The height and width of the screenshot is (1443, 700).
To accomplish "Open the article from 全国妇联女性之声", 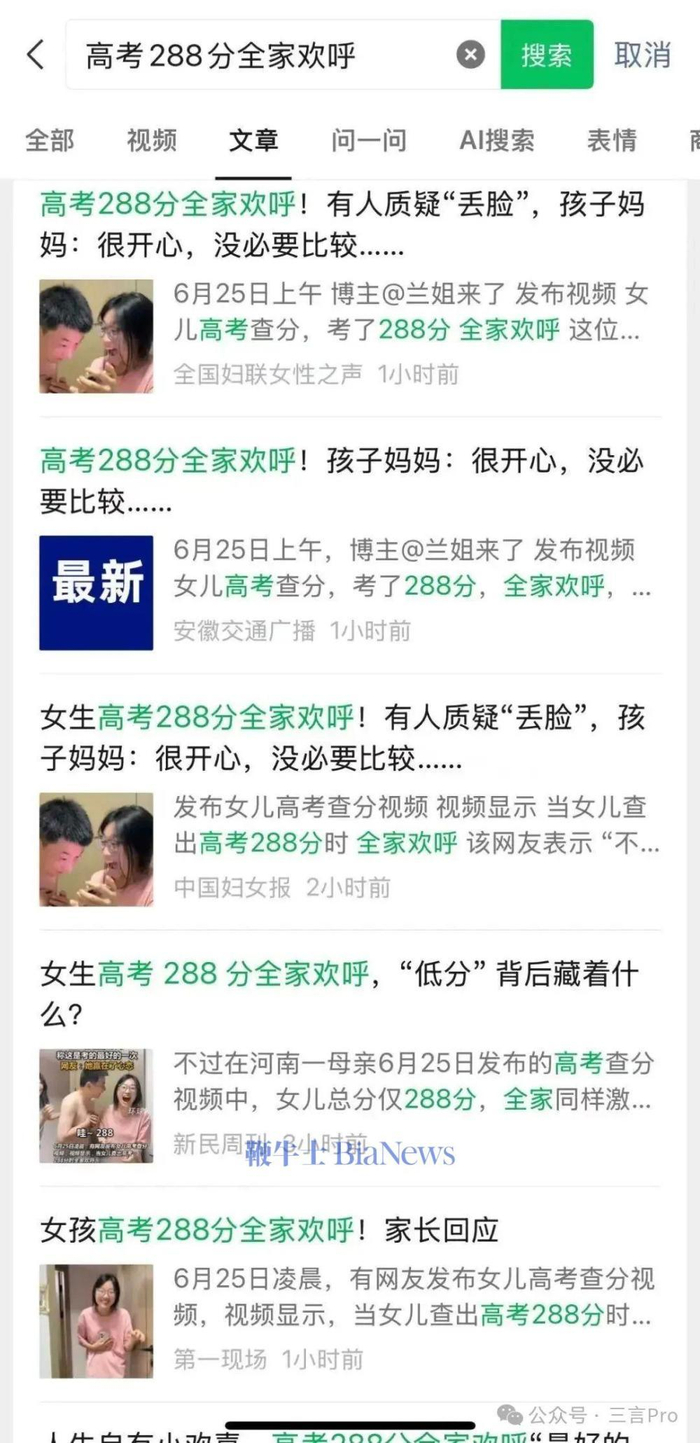I will click(x=350, y=290).
